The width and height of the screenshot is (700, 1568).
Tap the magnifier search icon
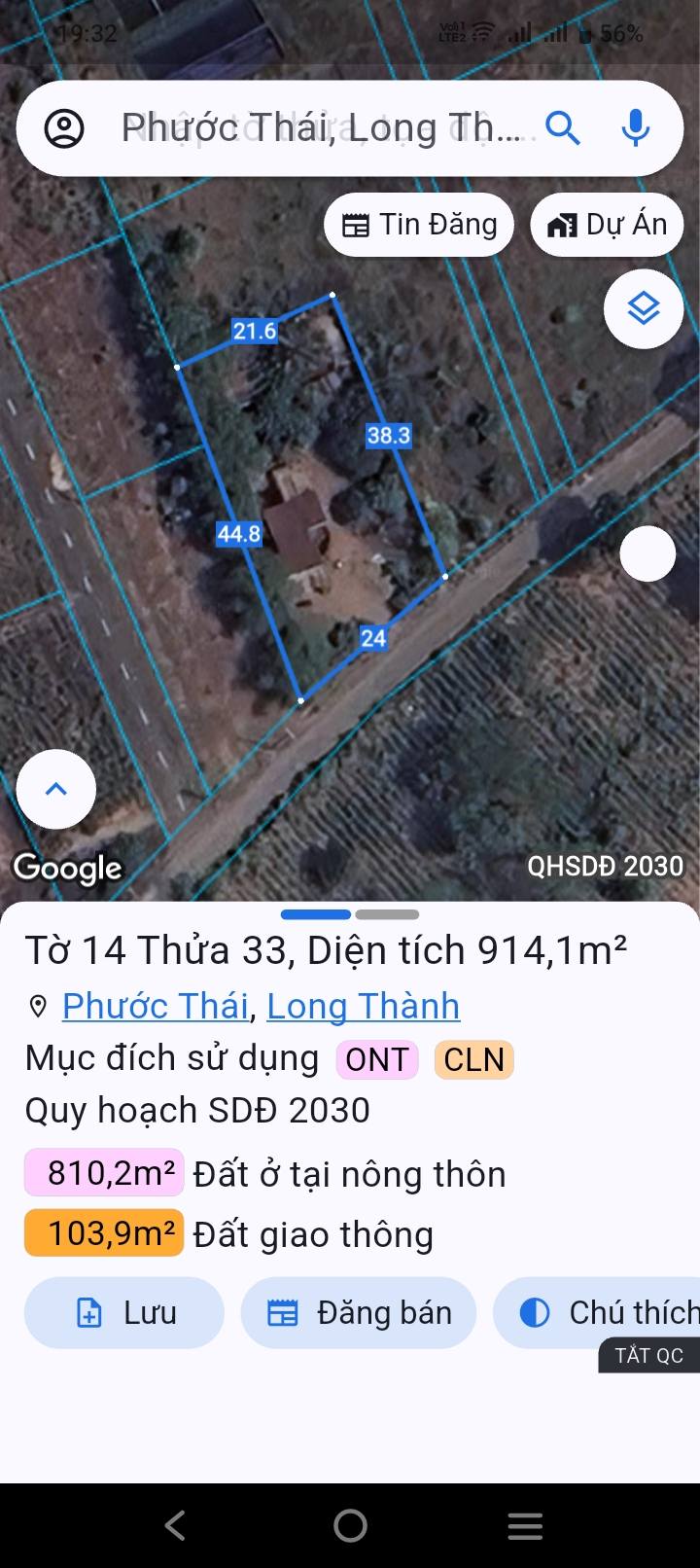pyautogui.click(x=563, y=127)
